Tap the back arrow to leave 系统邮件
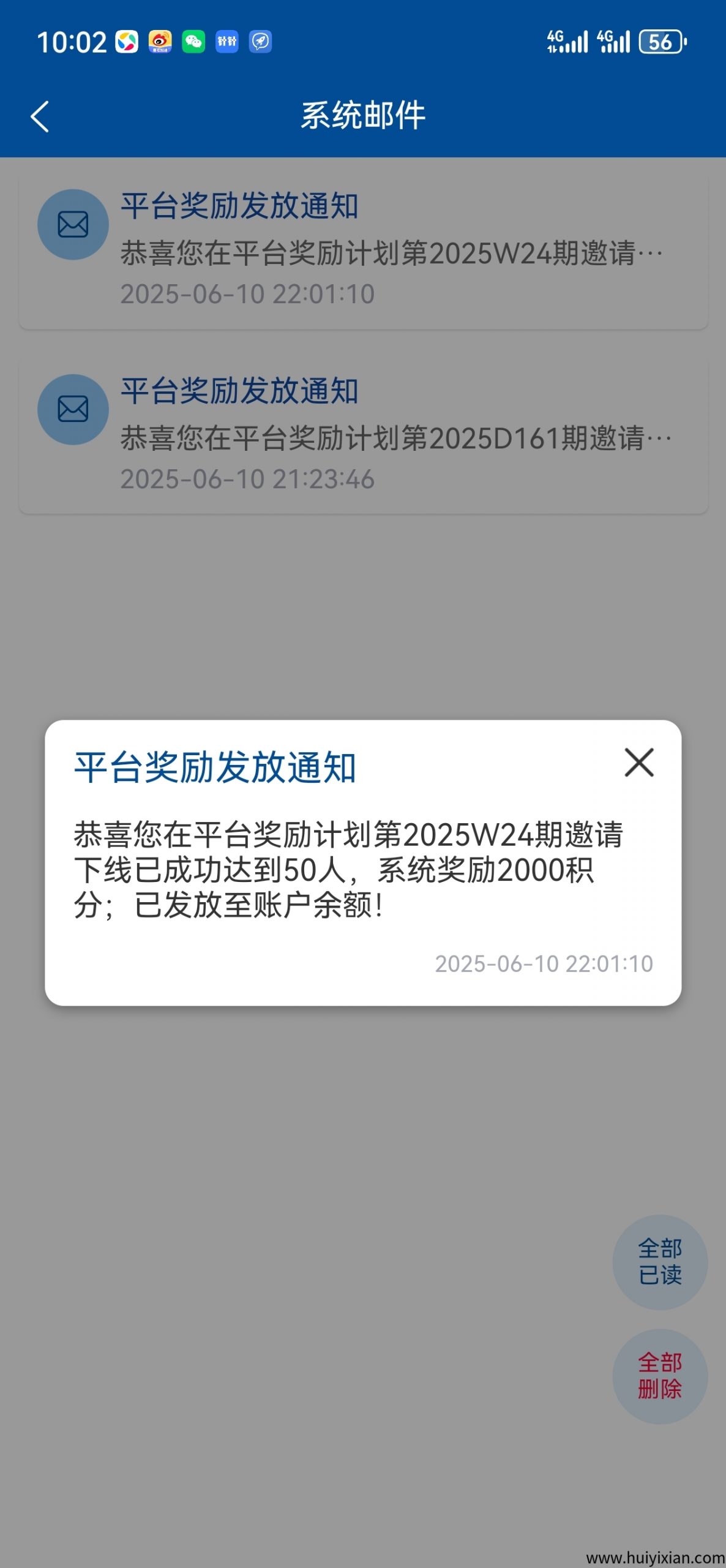Screen dimensions: 726x1568 [x=39, y=116]
